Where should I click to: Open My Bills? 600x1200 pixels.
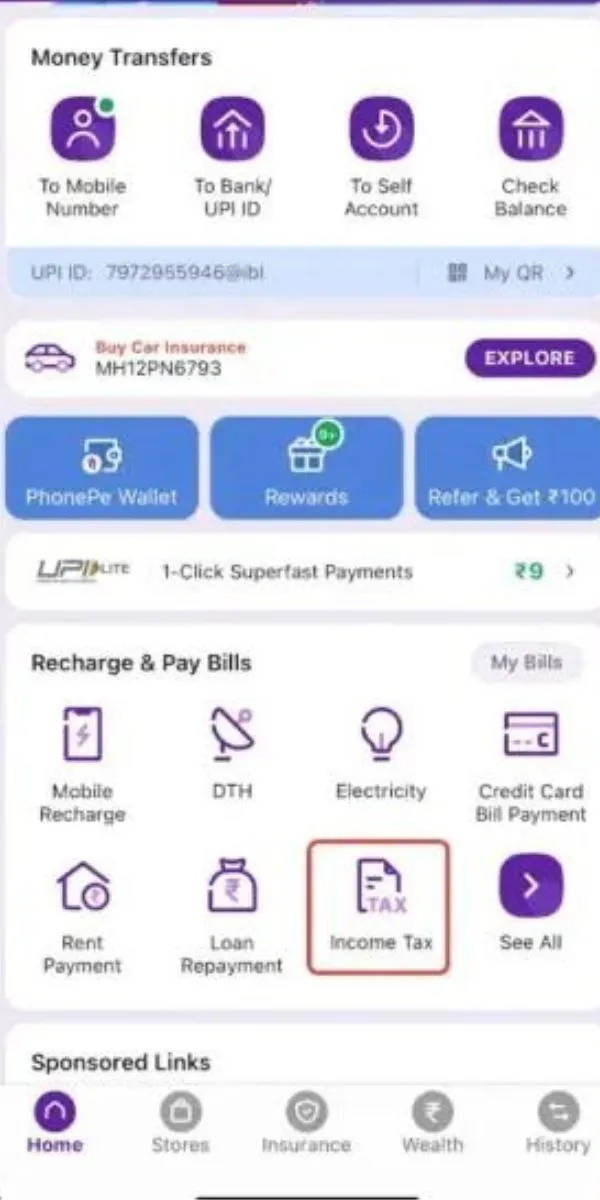(x=526, y=662)
